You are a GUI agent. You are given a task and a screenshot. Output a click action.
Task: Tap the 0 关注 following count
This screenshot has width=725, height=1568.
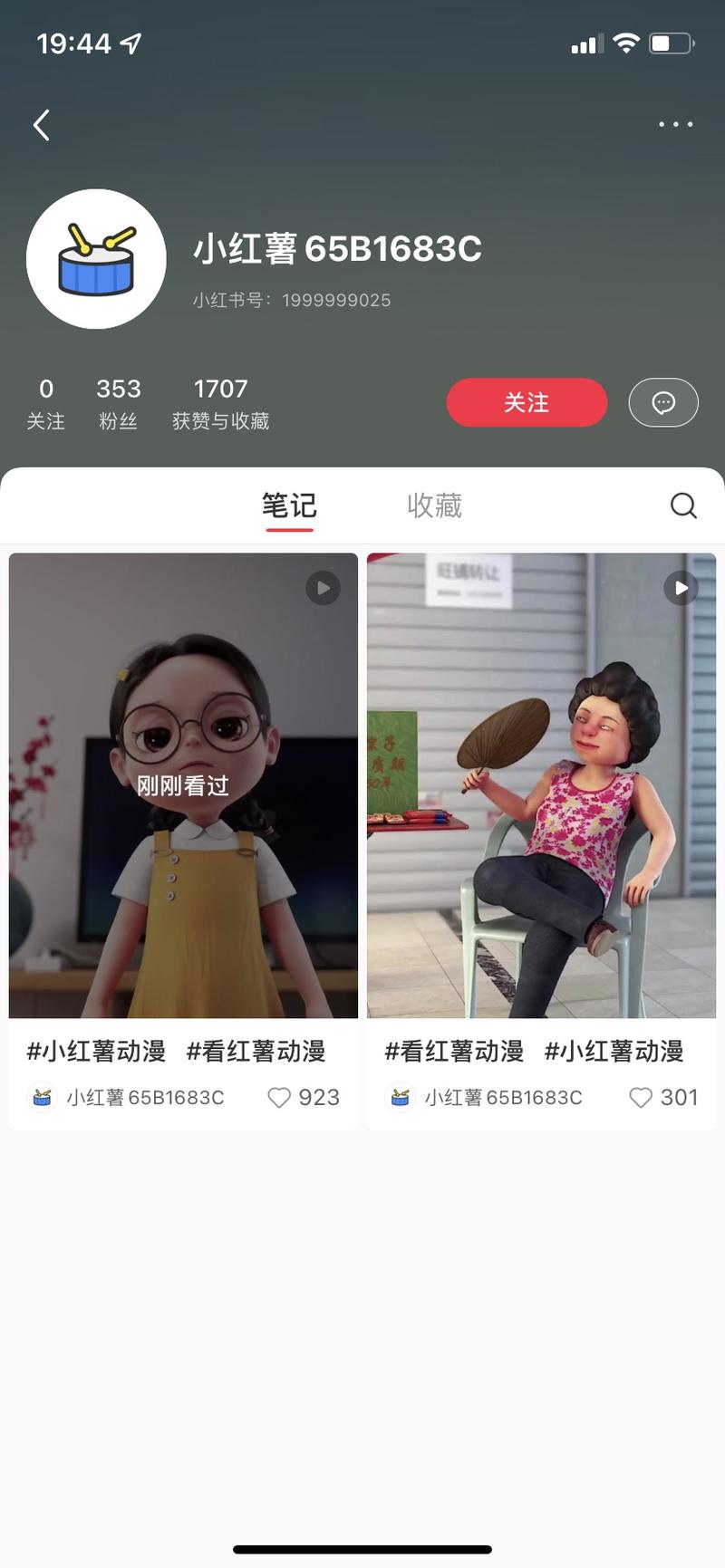coord(45,402)
